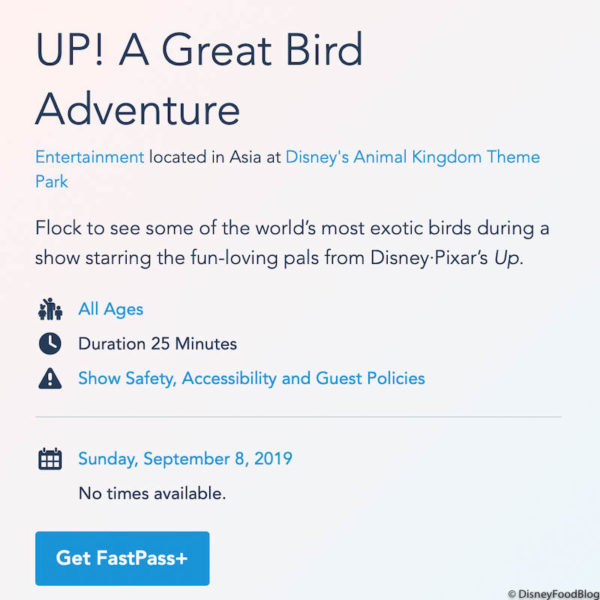This screenshot has height=600, width=600.
Task: Tap the Get FastPass+ button
Action: point(122,558)
